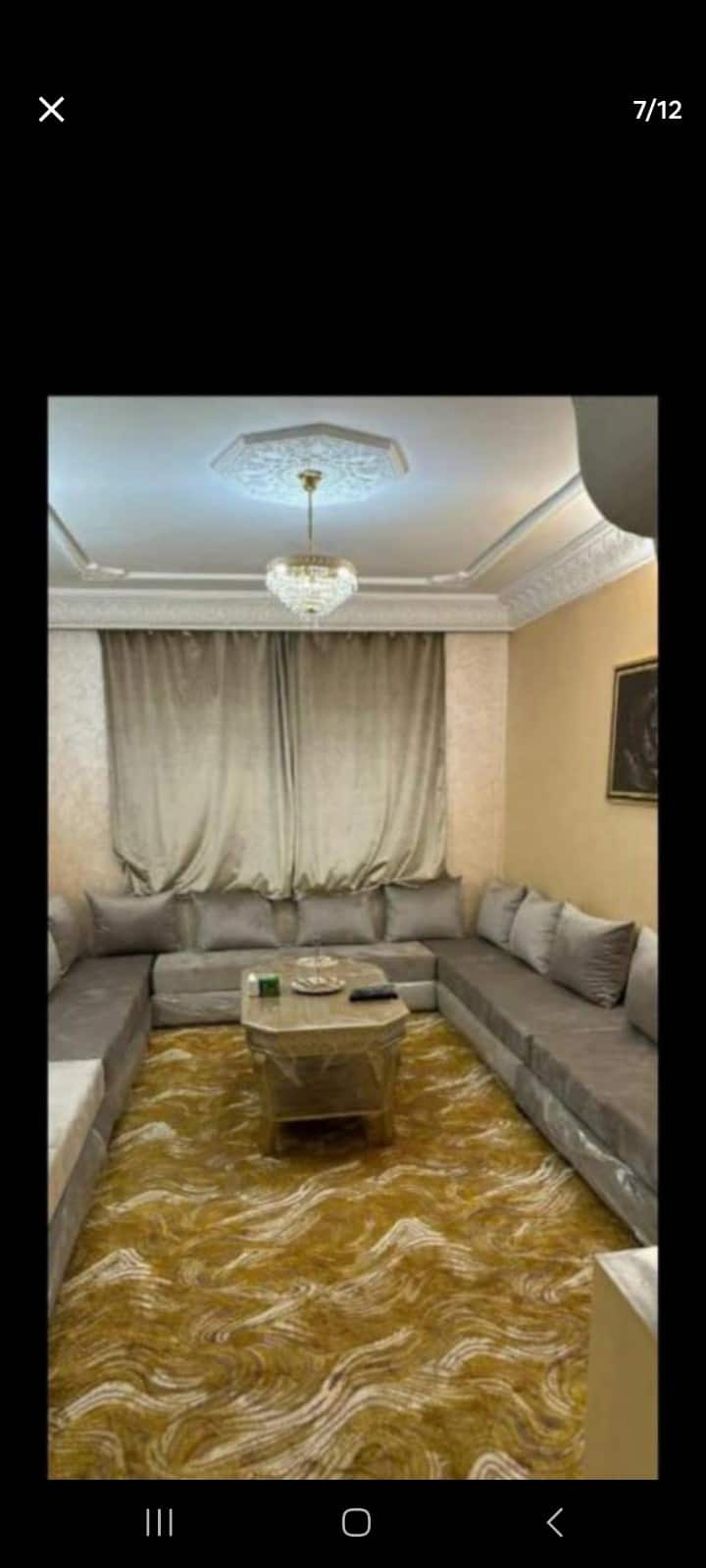
Task: Close the photo viewer
Action: click(x=51, y=109)
